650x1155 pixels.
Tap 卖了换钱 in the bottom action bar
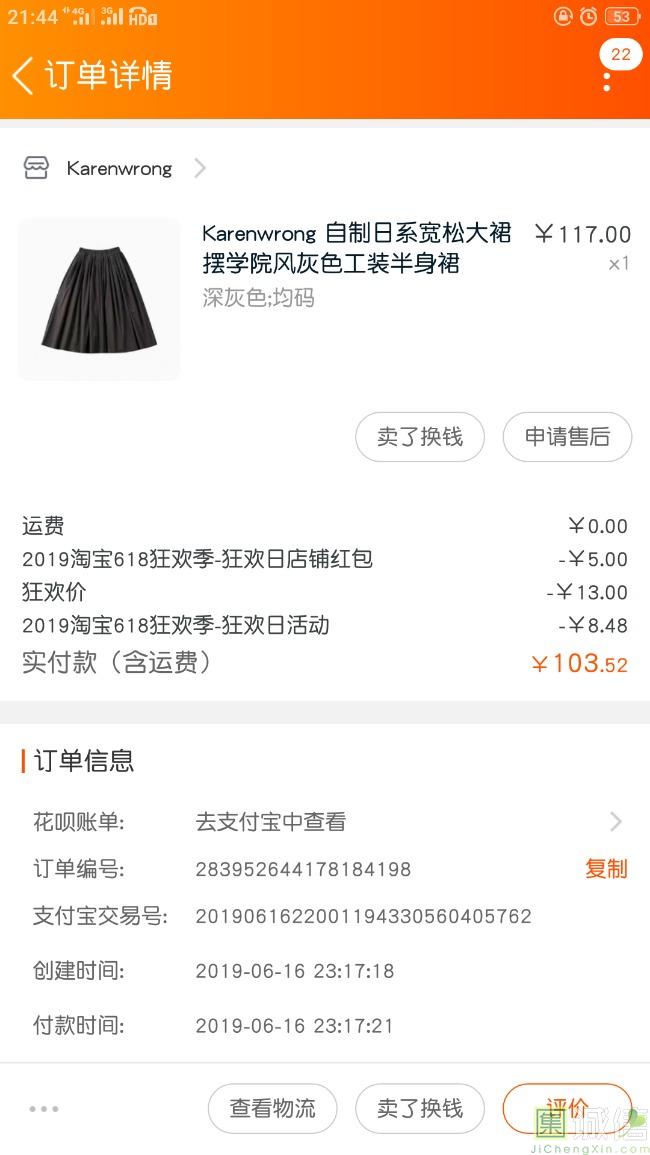tap(420, 1109)
